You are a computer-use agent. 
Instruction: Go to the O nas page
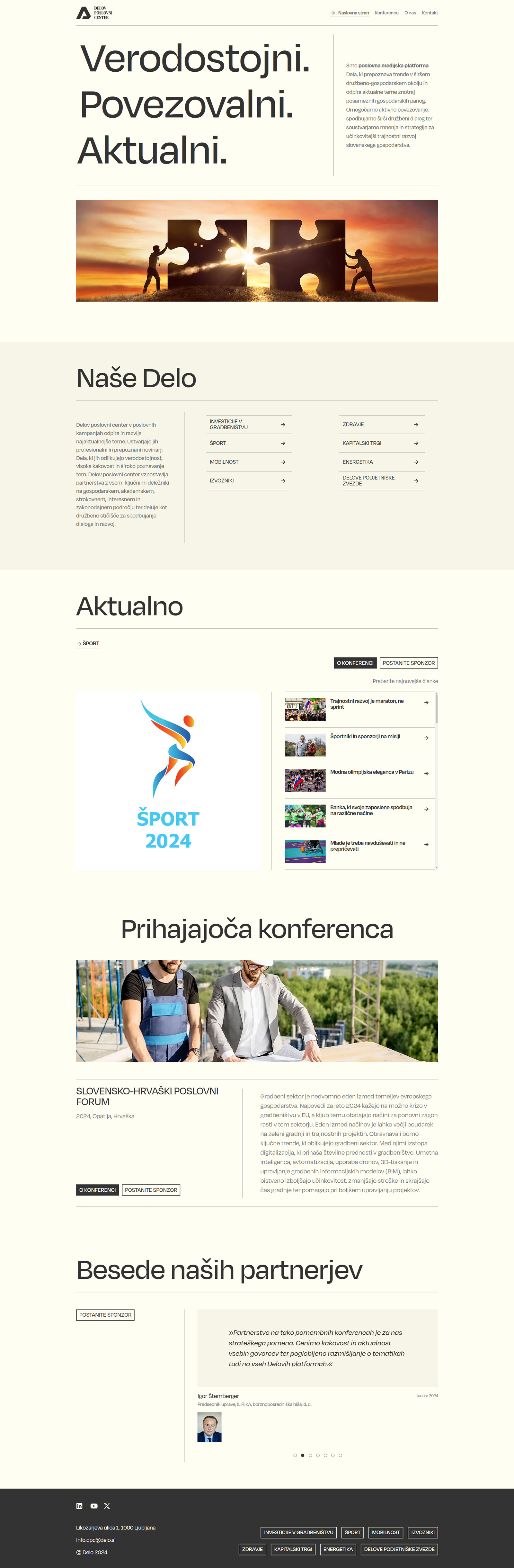[x=410, y=13]
